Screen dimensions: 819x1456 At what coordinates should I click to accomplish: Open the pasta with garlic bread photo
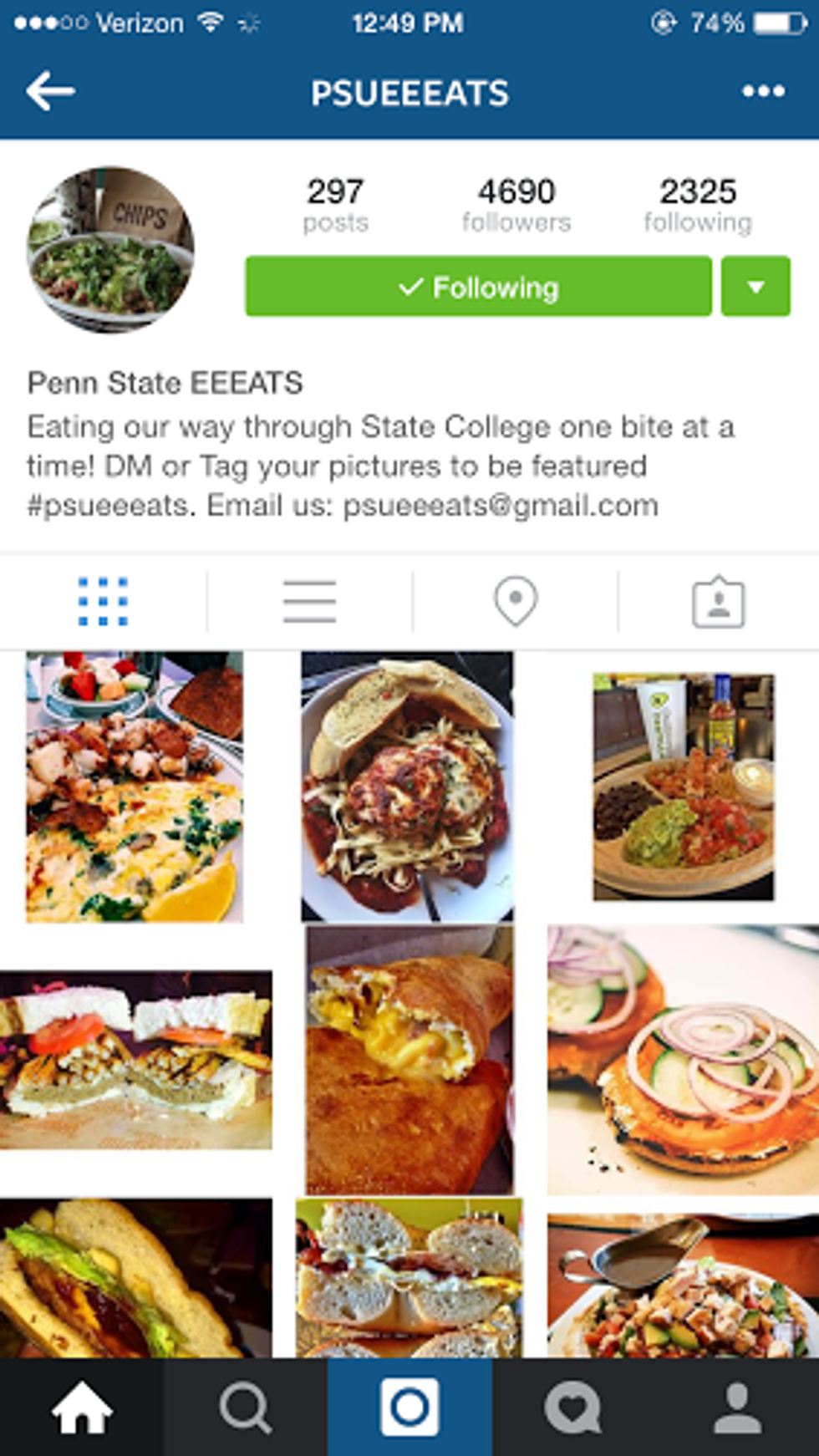point(408,787)
